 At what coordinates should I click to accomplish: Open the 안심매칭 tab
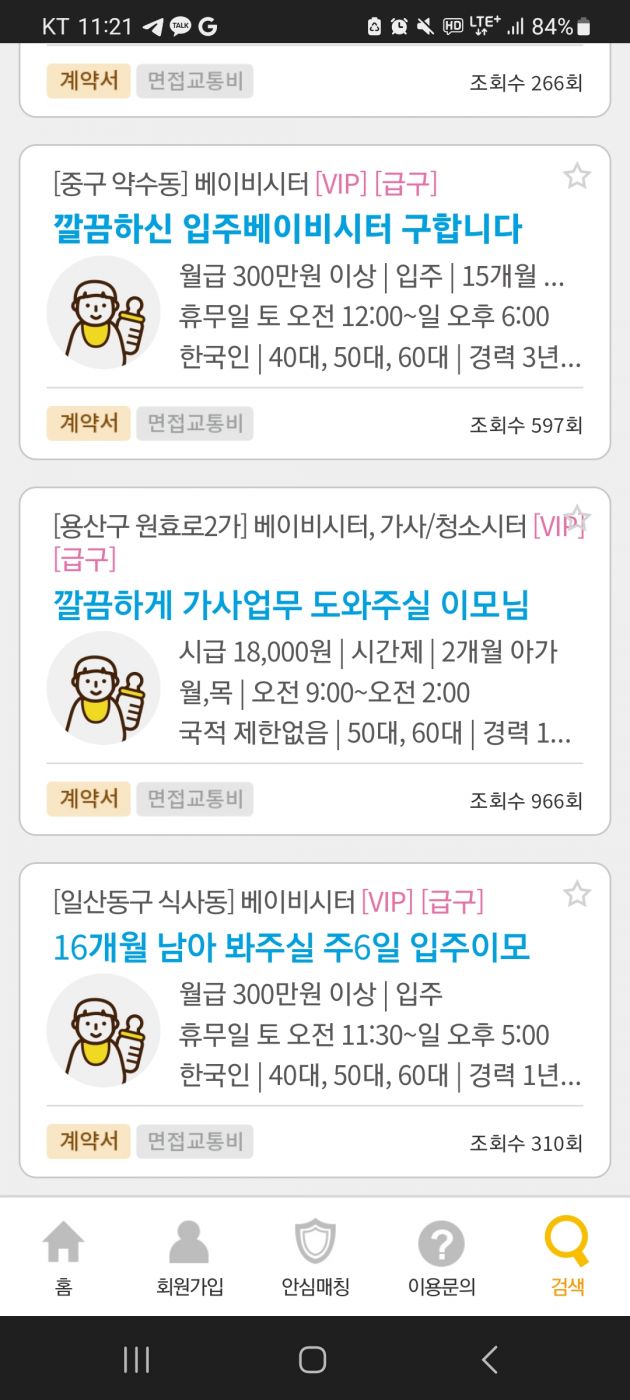point(315,1257)
